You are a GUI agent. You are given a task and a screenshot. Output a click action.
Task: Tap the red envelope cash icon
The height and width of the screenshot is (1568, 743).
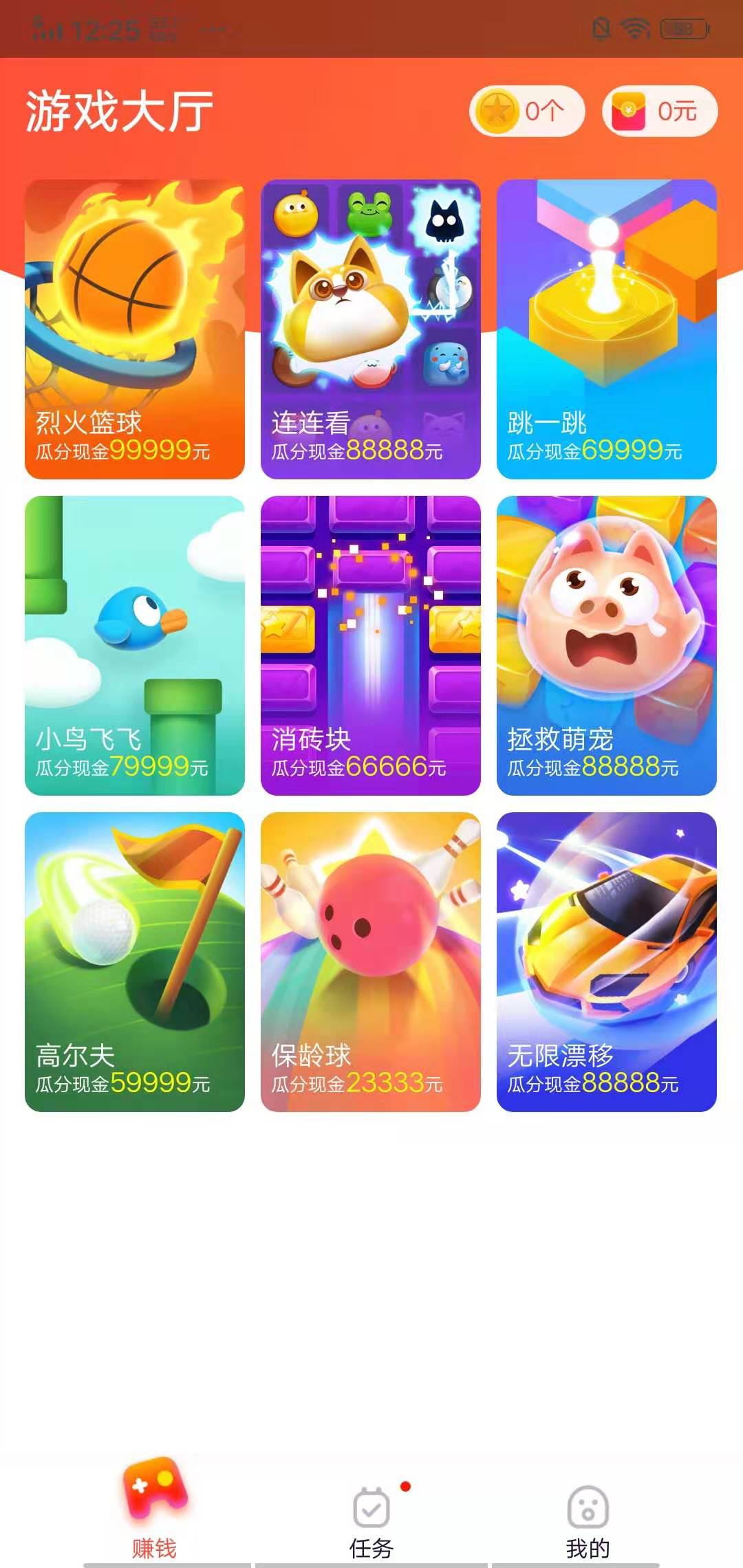click(631, 110)
